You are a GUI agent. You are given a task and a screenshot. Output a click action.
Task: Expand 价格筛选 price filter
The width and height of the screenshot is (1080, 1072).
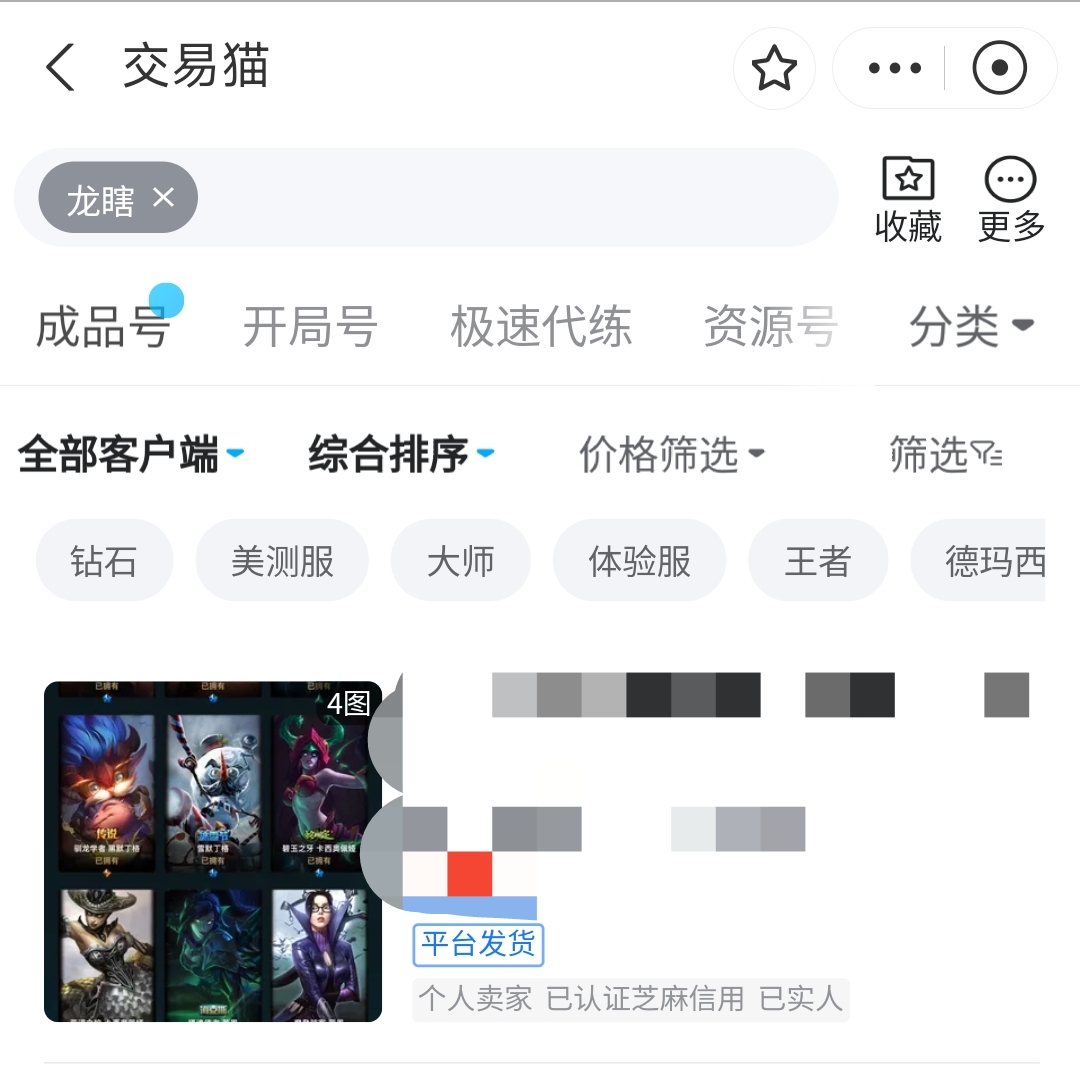pos(672,455)
